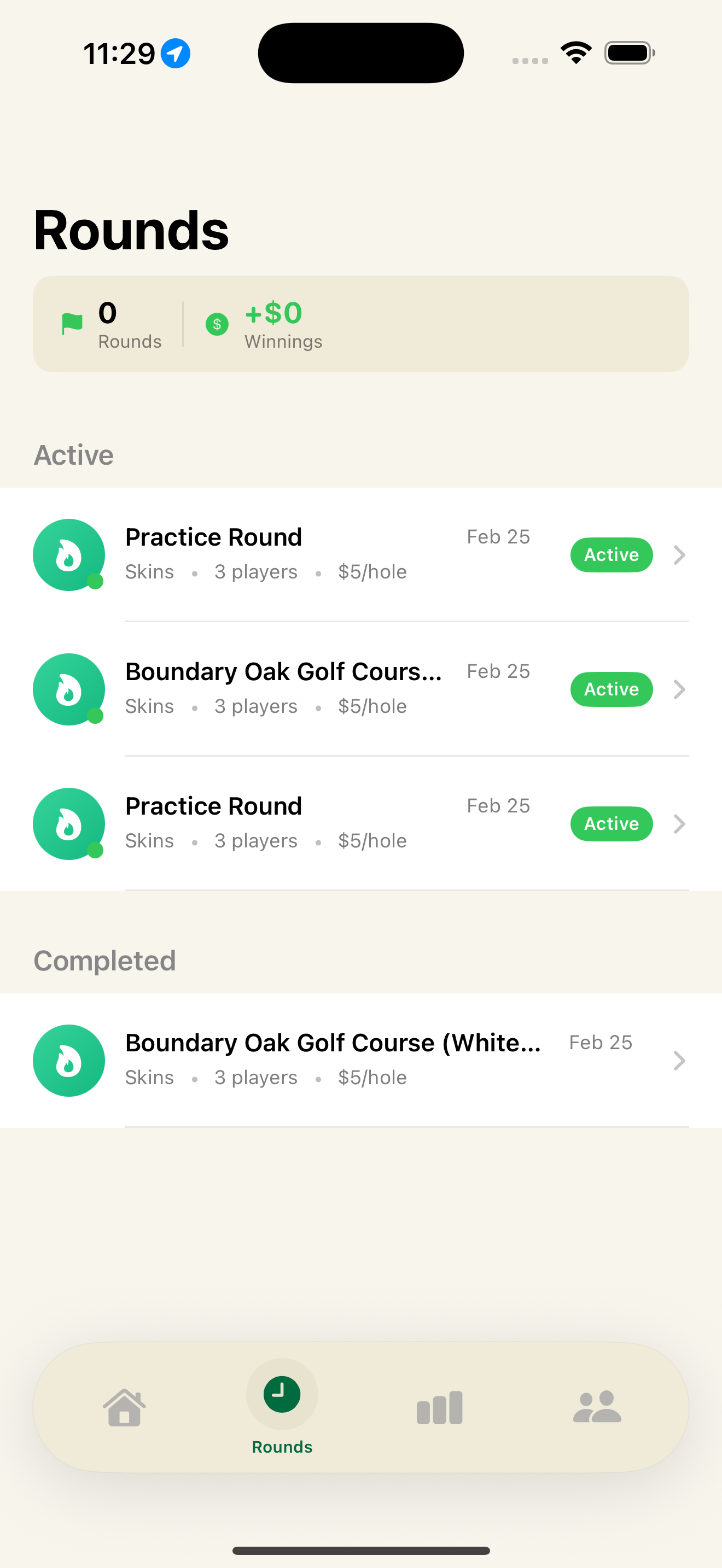The width and height of the screenshot is (722, 1568).
Task: Tap the Active badge on first Practice Round
Action: (611, 554)
